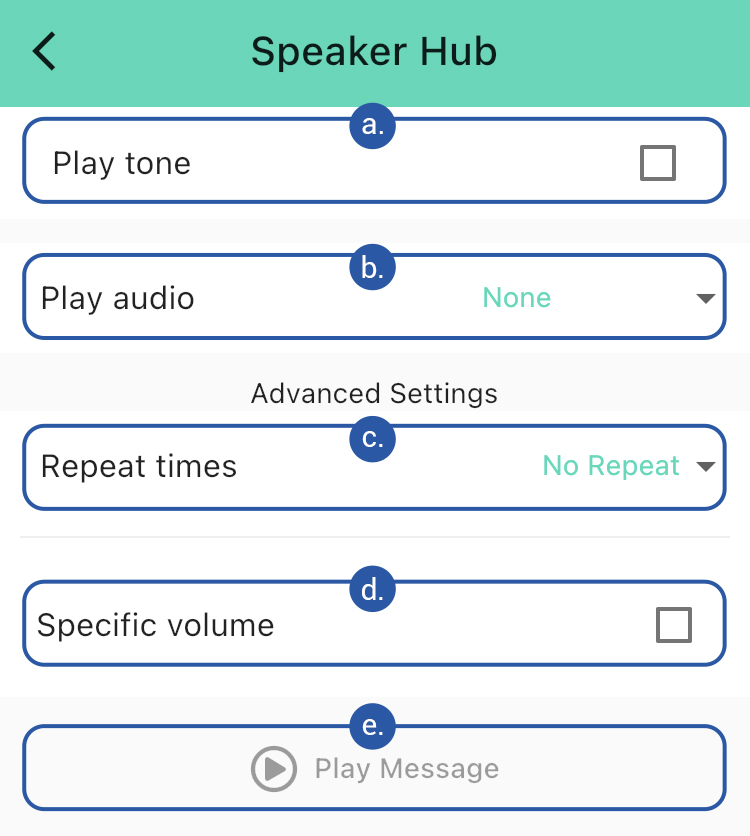Tap annotation marker c
The image size is (750, 836).
(373, 438)
